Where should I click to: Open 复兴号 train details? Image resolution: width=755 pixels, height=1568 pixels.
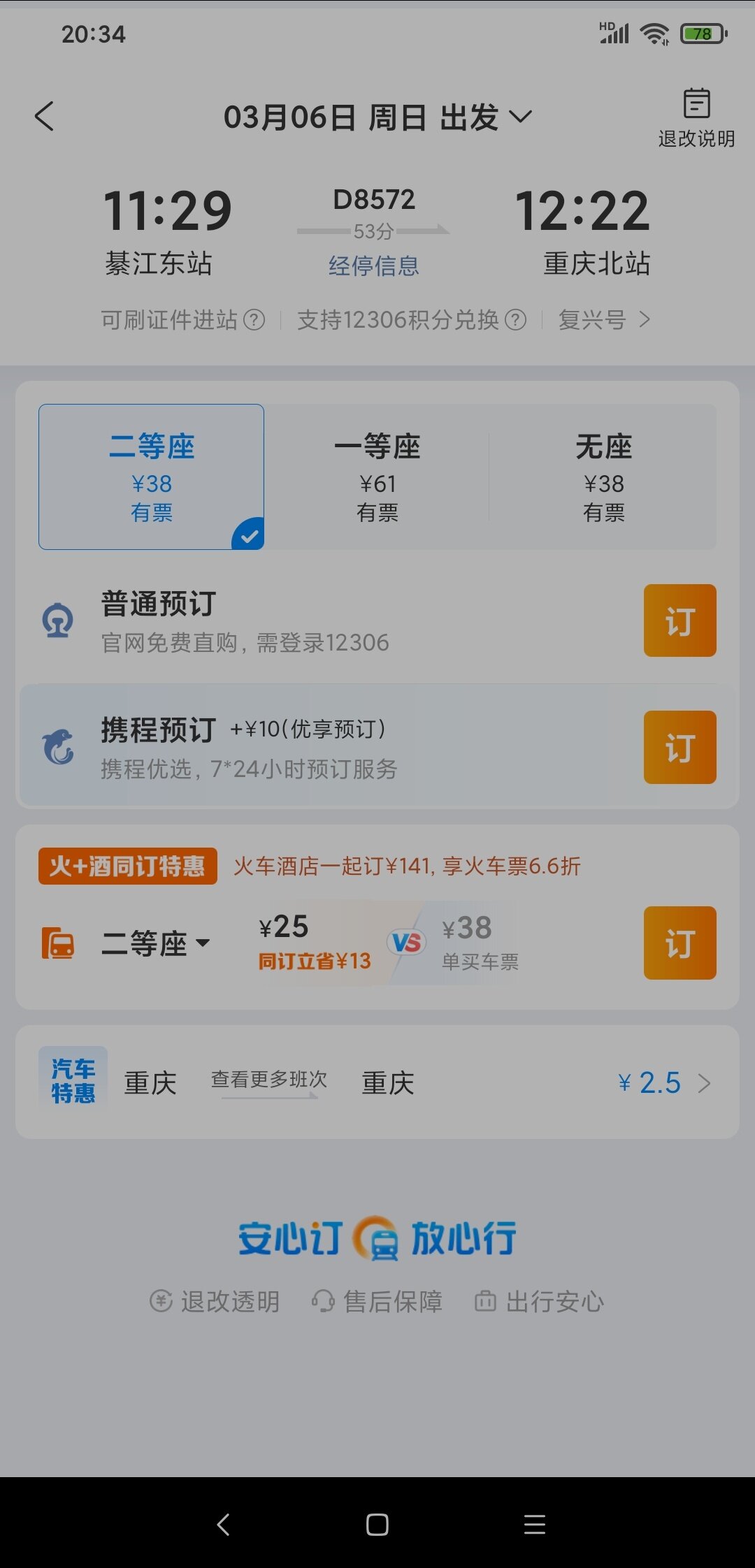tap(605, 320)
